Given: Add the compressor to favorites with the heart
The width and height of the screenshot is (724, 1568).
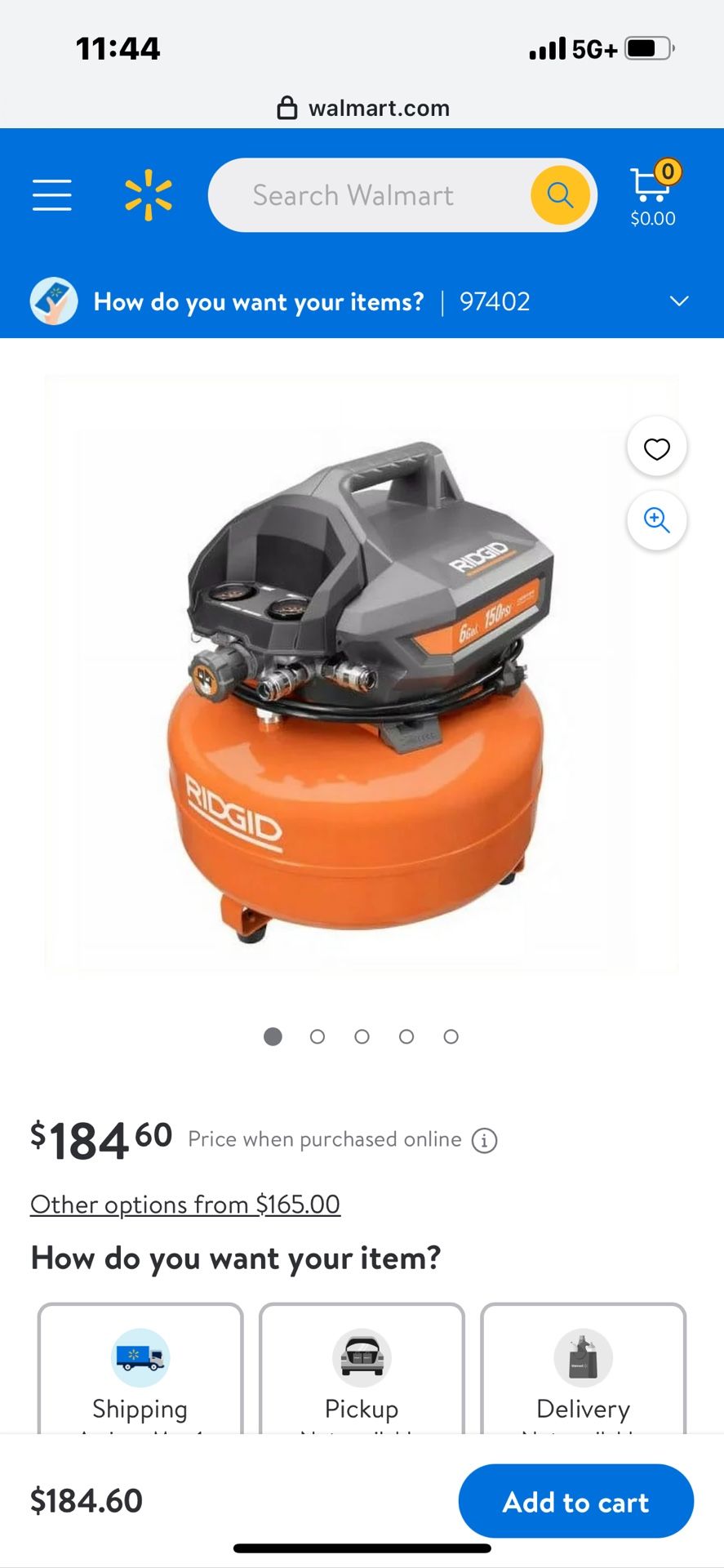Looking at the screenshot, I should click(x=656, y=448).
